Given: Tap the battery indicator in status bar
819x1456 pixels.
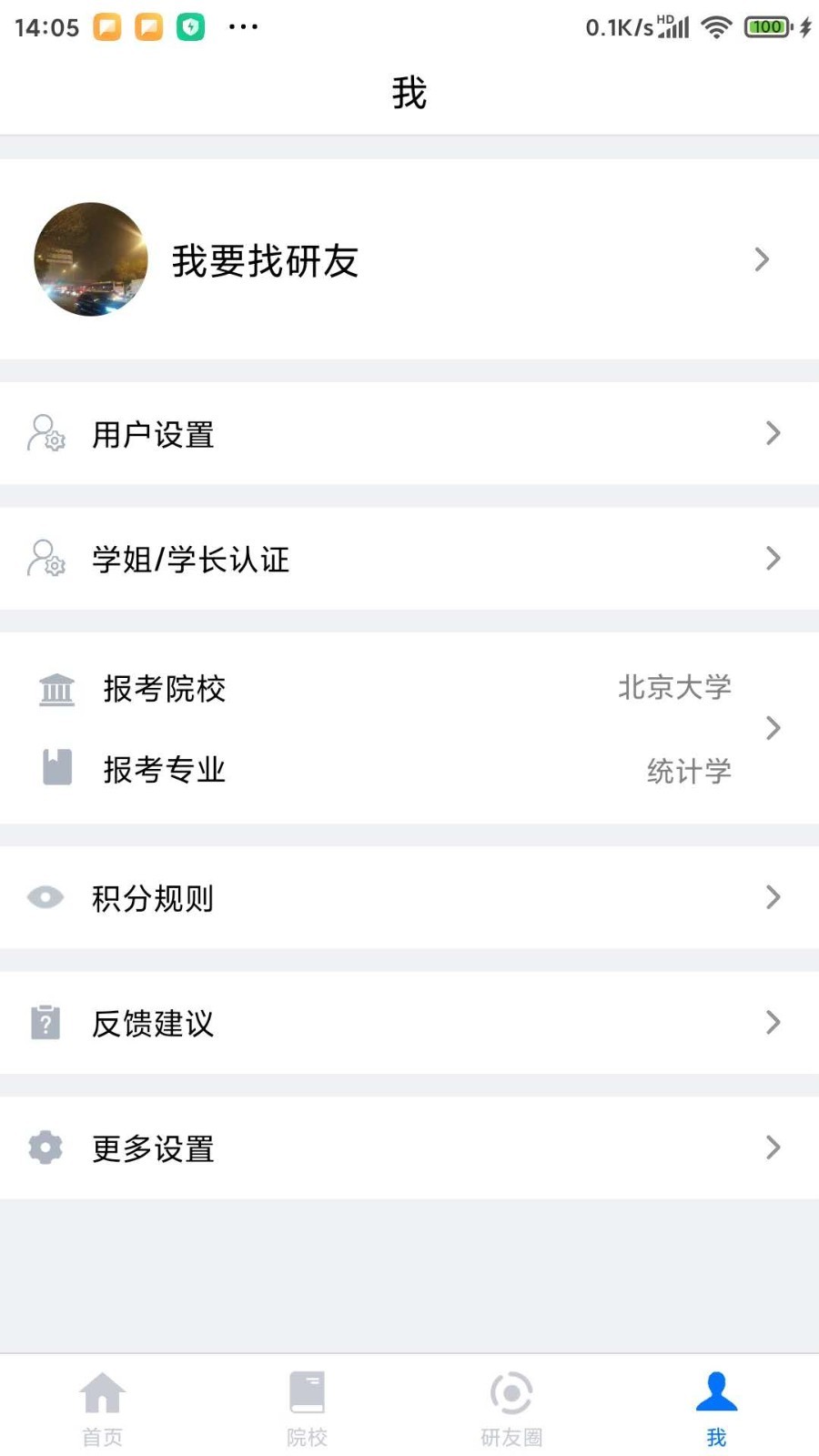Looking at the screenshot, I should click(x=767, y=26).
